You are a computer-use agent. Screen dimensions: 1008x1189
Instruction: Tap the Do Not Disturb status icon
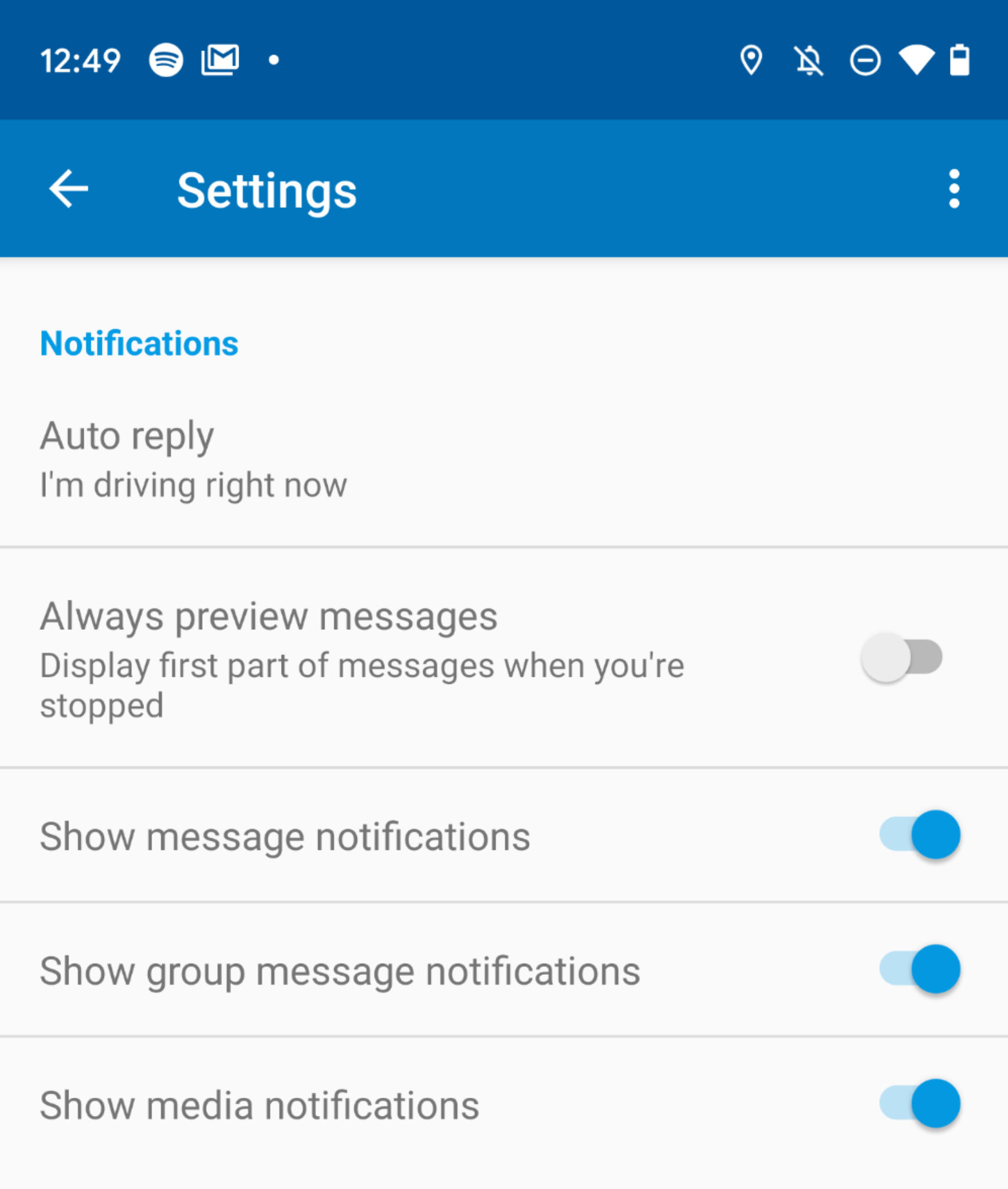pos(864,60)
